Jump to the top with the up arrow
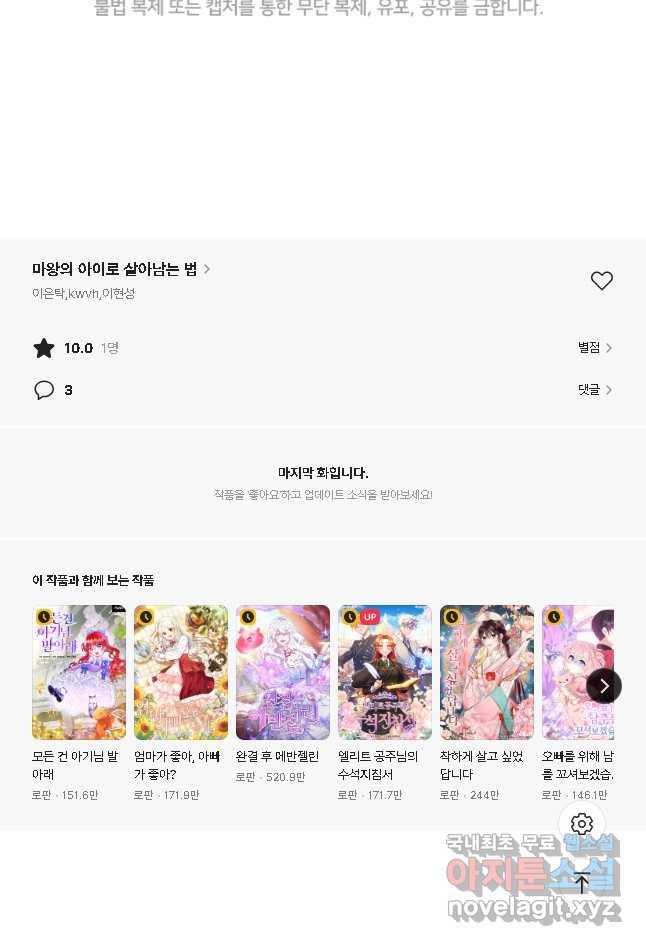This screenshot has height=946, width=646. tap(582, 882)
